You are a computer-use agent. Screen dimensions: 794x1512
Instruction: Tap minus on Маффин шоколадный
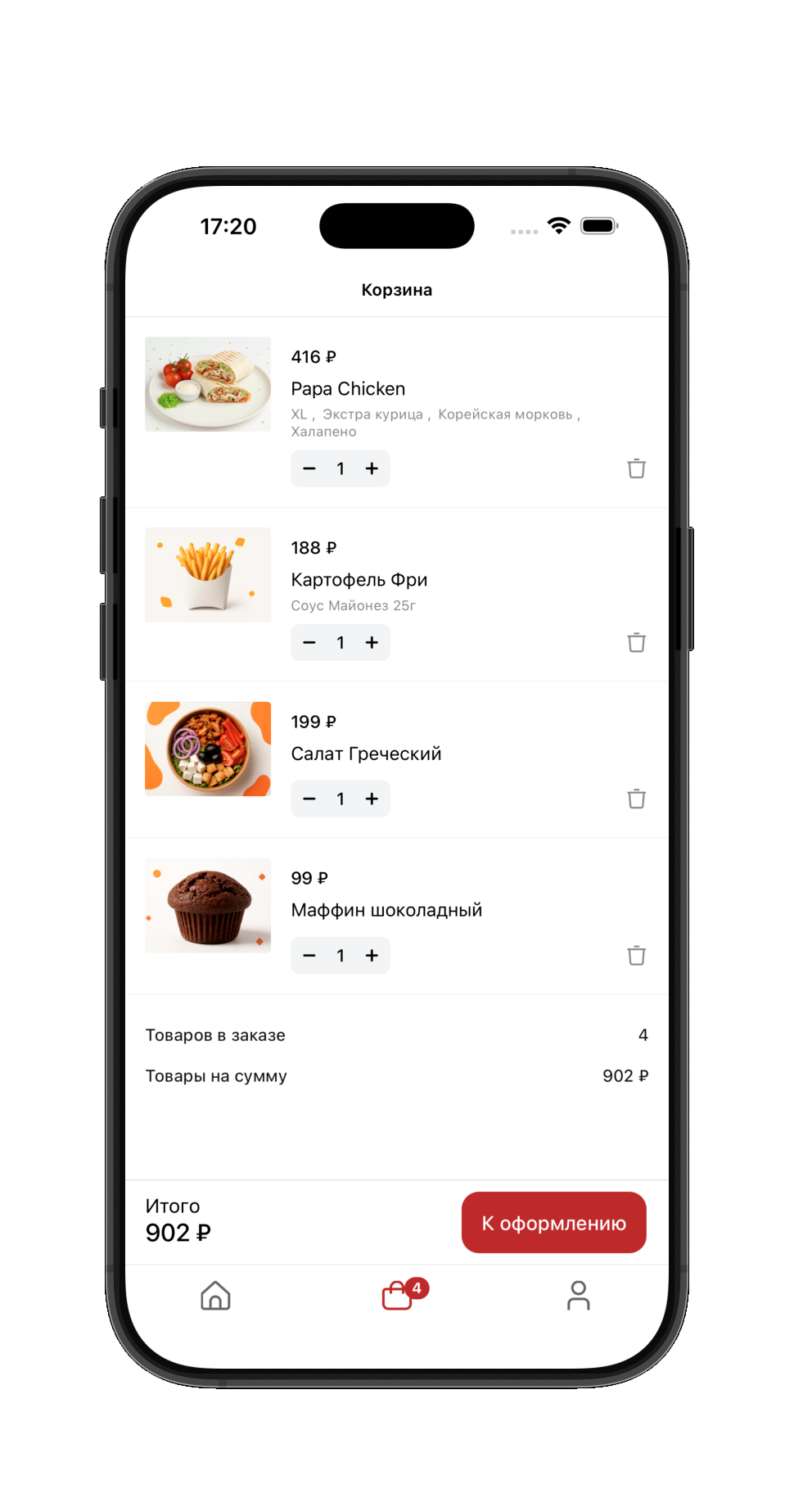(309, 955)
